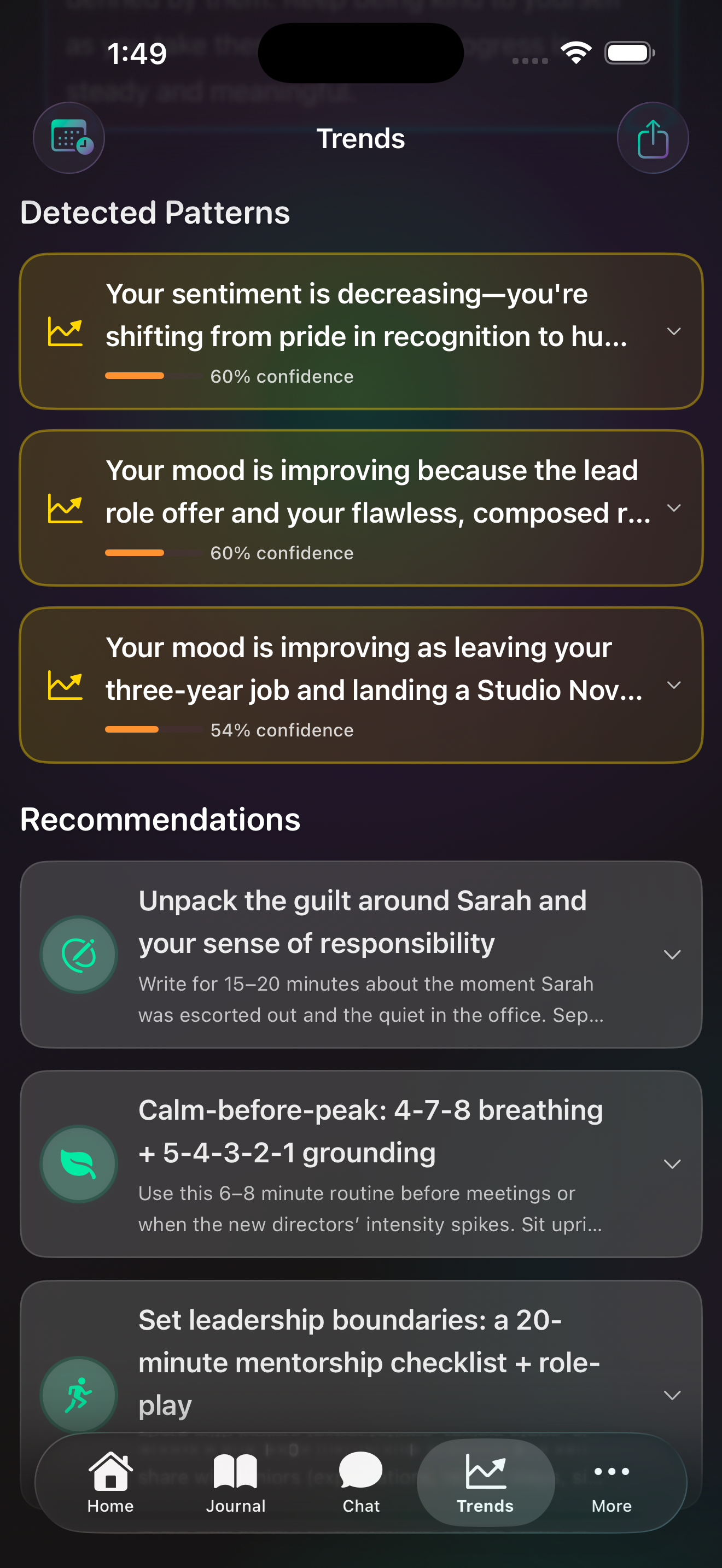Screen dimensions: 722x1568
Task: Expand the lead role offer mood pattern
Action: pos(673,508)
